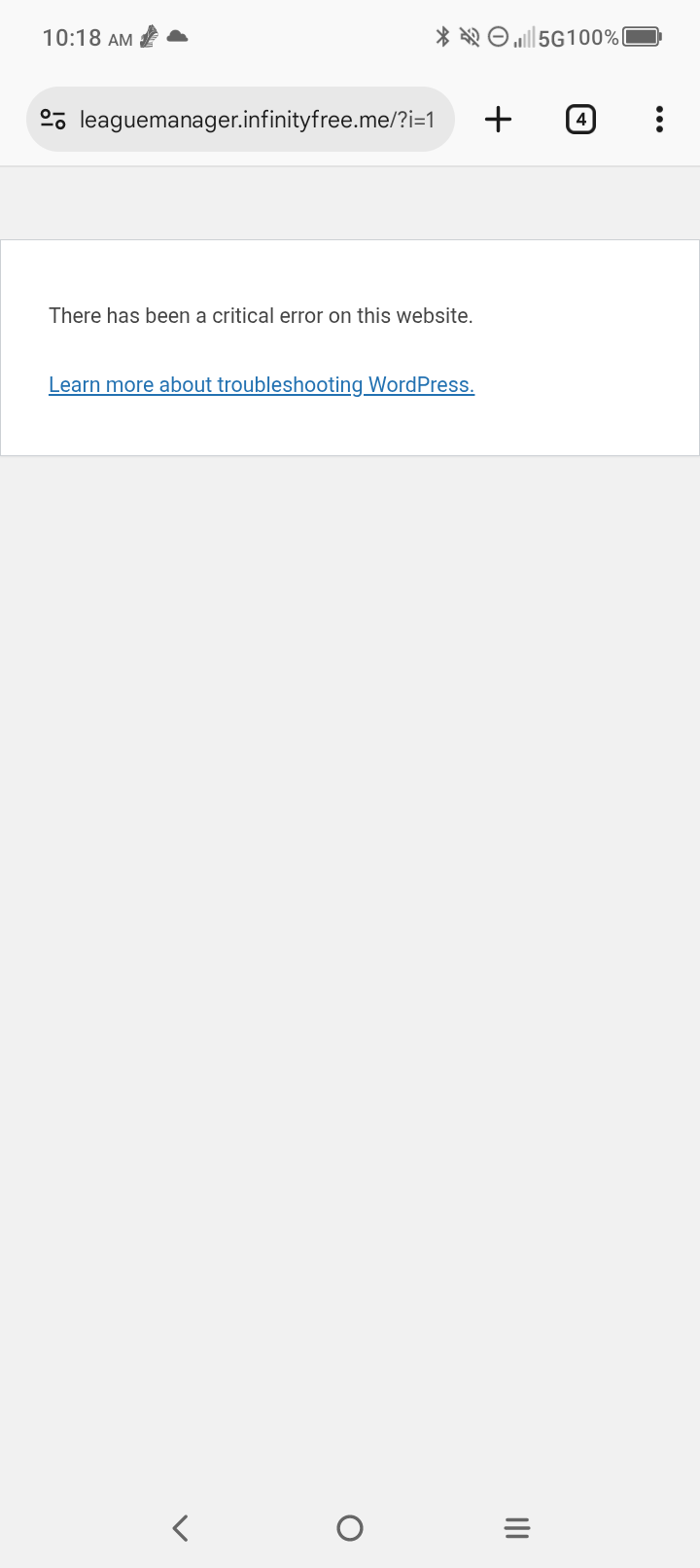Tap the address bar showing leaguemanager.infinityfree.me
This screenshot has width=700, height=1568.
pos(257,120)
